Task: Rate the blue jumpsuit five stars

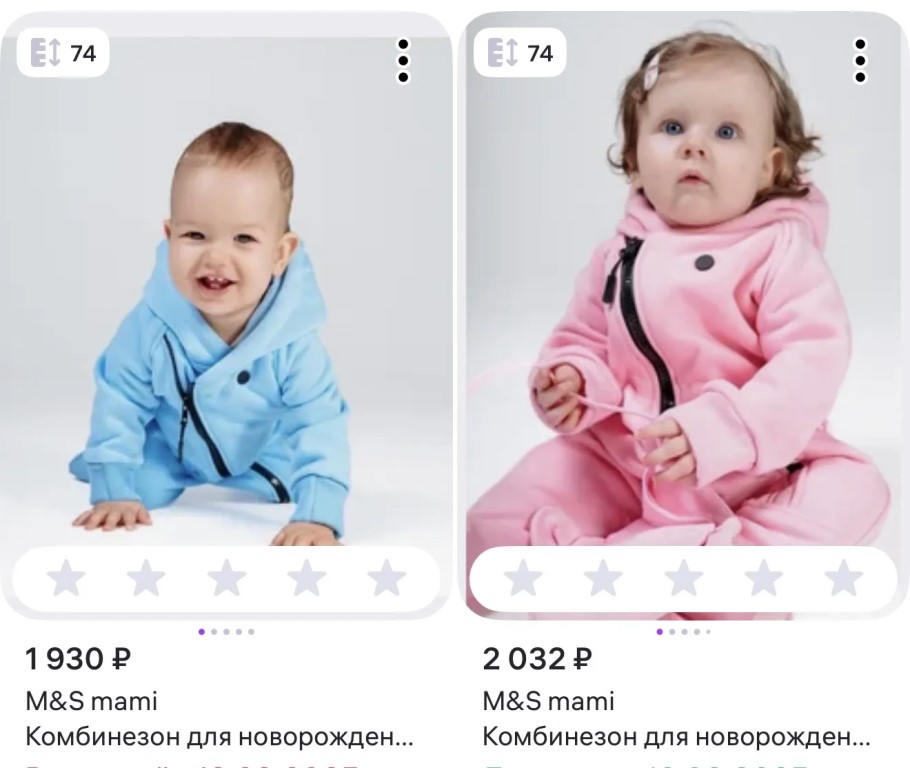Action: click(x=386, y=578)
